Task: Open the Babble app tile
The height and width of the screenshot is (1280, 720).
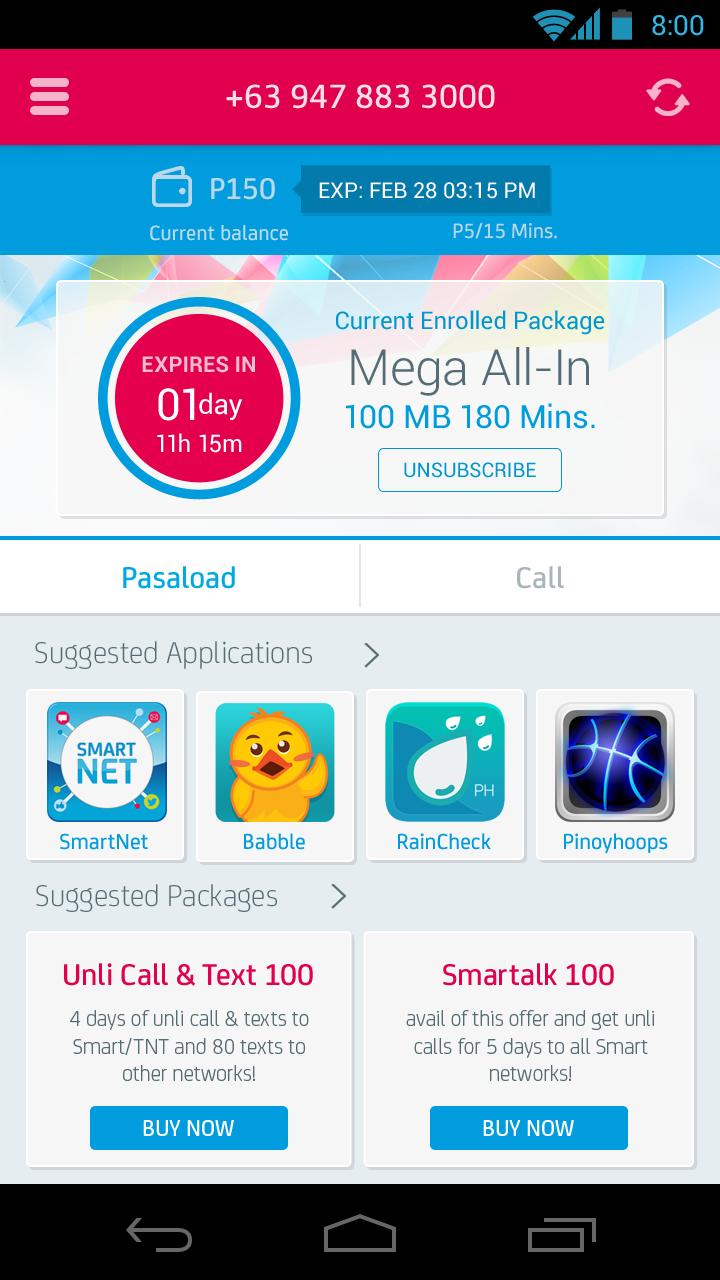Action: [275, 775]
